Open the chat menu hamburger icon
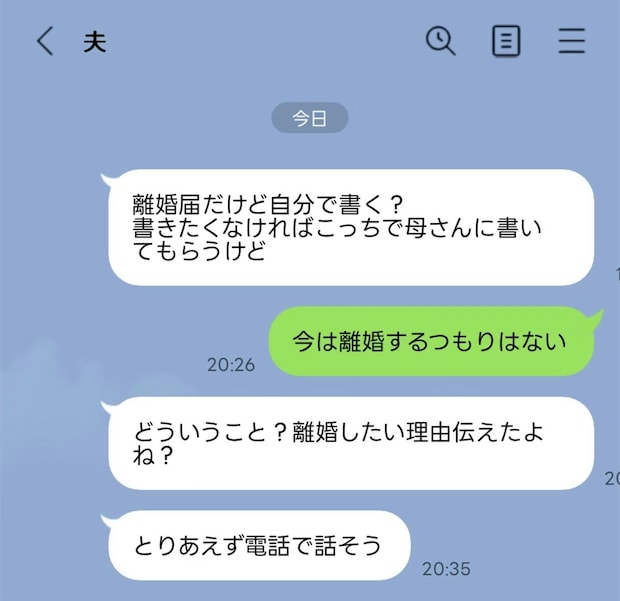This screenshot has width=620, height=601. click(572, 41)
